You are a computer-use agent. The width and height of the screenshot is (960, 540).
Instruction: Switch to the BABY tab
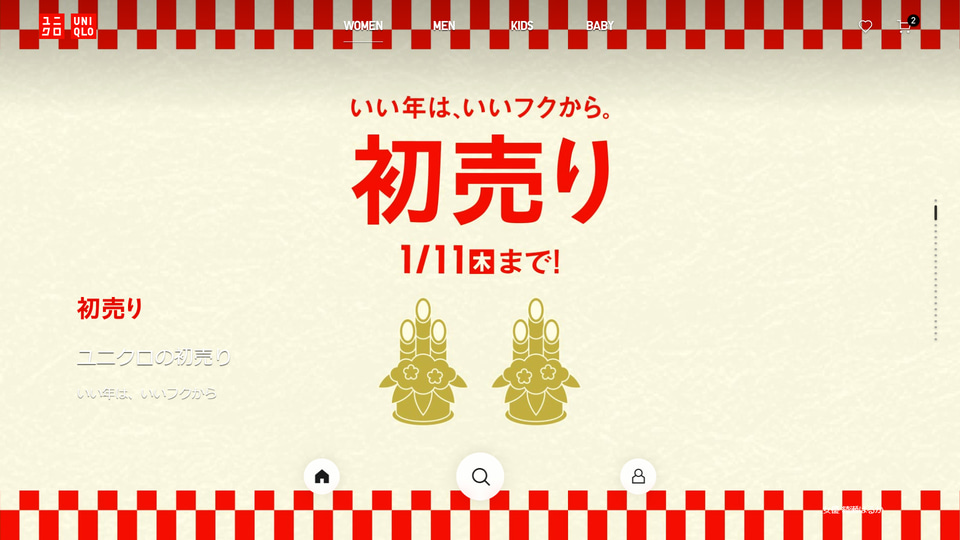point(600,26)
